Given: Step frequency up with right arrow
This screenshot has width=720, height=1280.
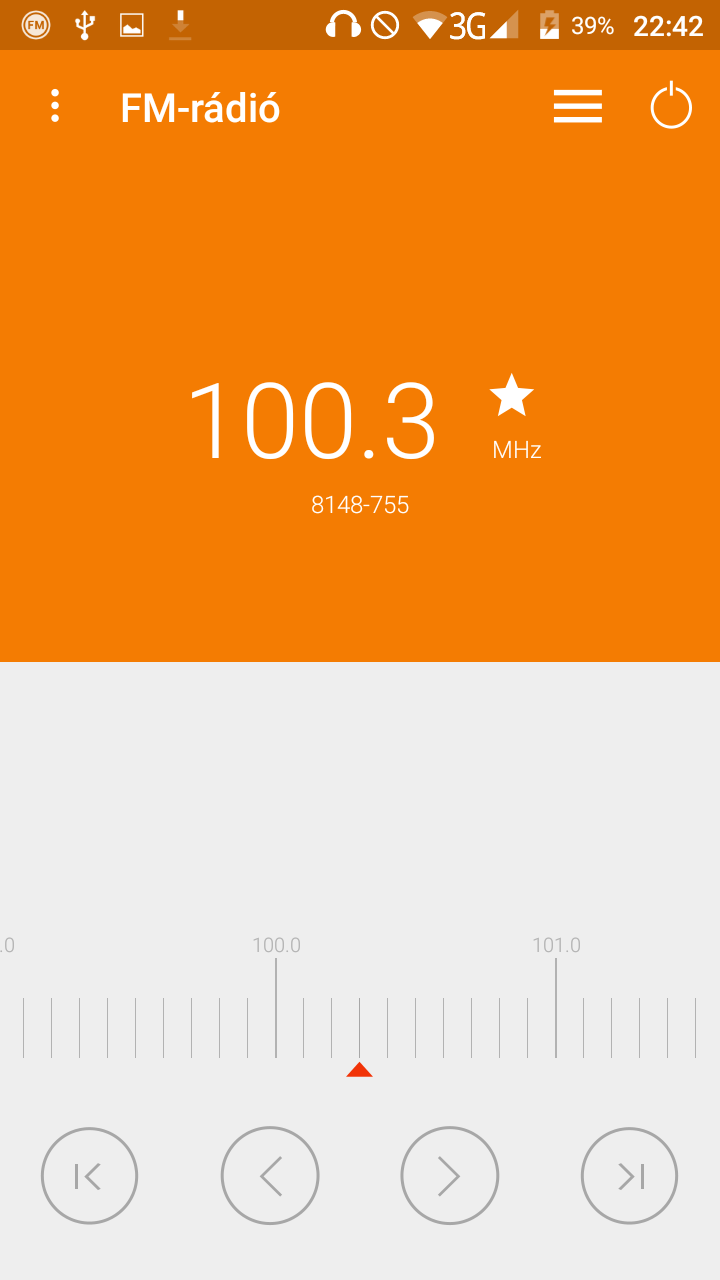Looking at the screenshot, I should click(x=450, y=1176).
